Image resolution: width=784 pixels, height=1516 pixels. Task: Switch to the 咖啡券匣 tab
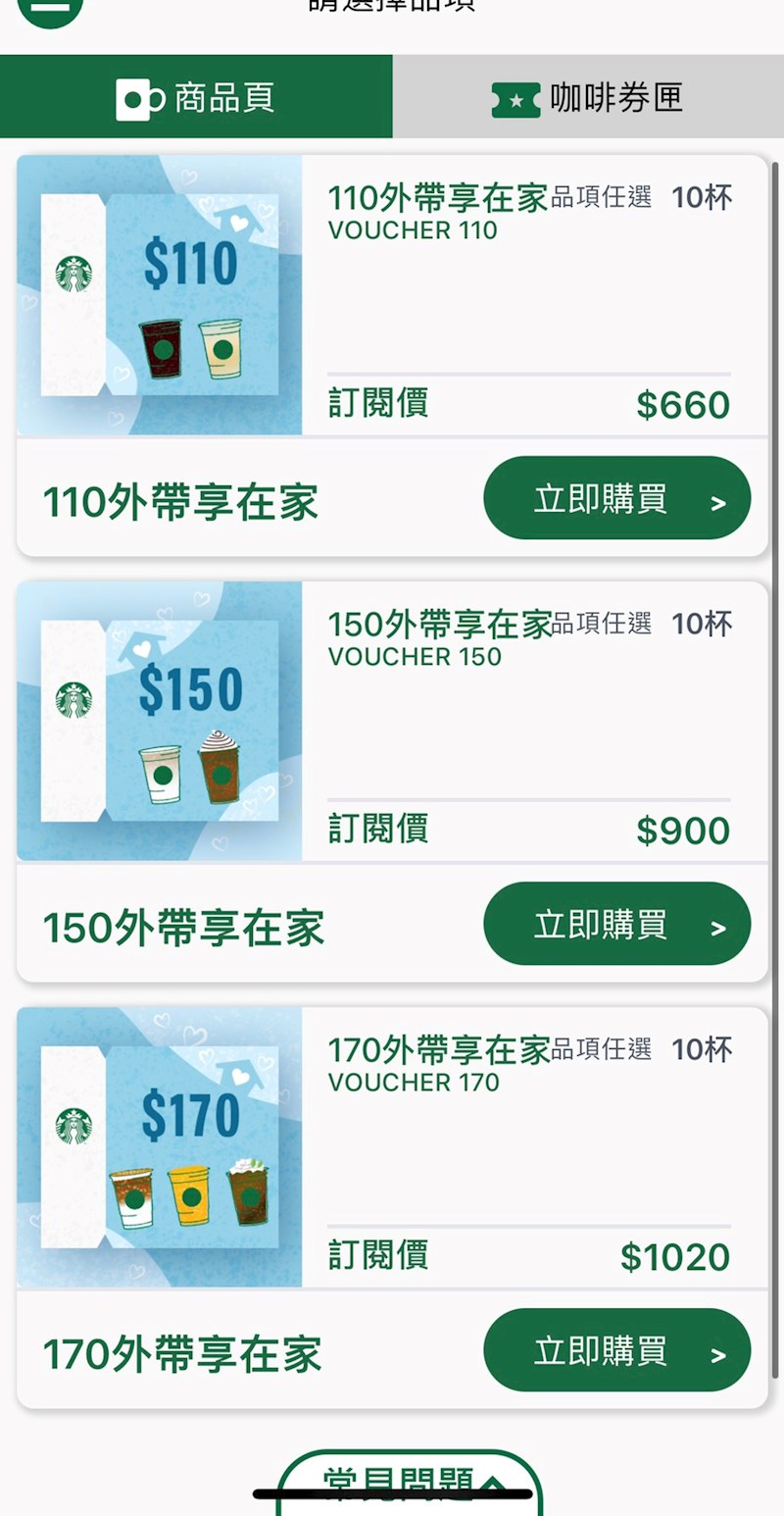588,97
